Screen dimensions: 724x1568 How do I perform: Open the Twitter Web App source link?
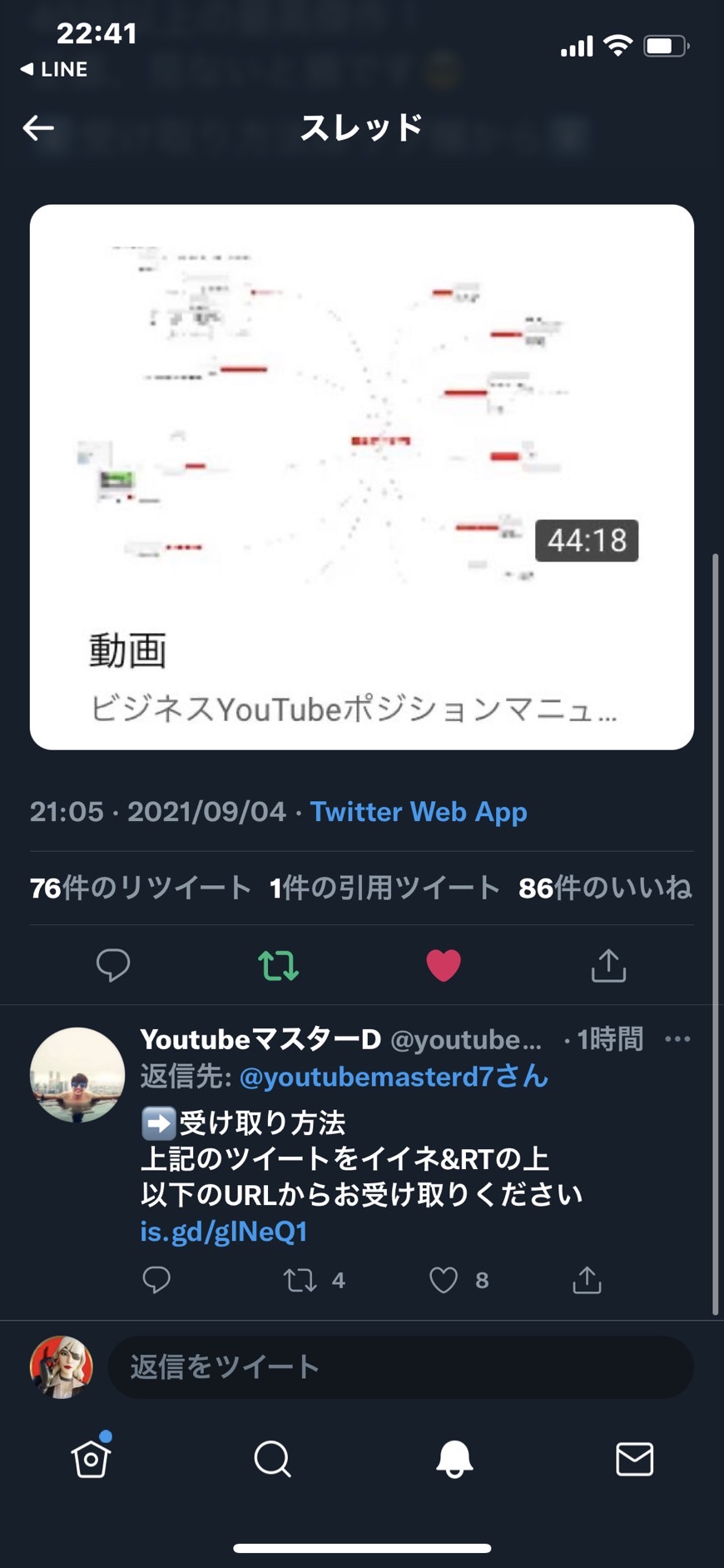click(419, 812)
